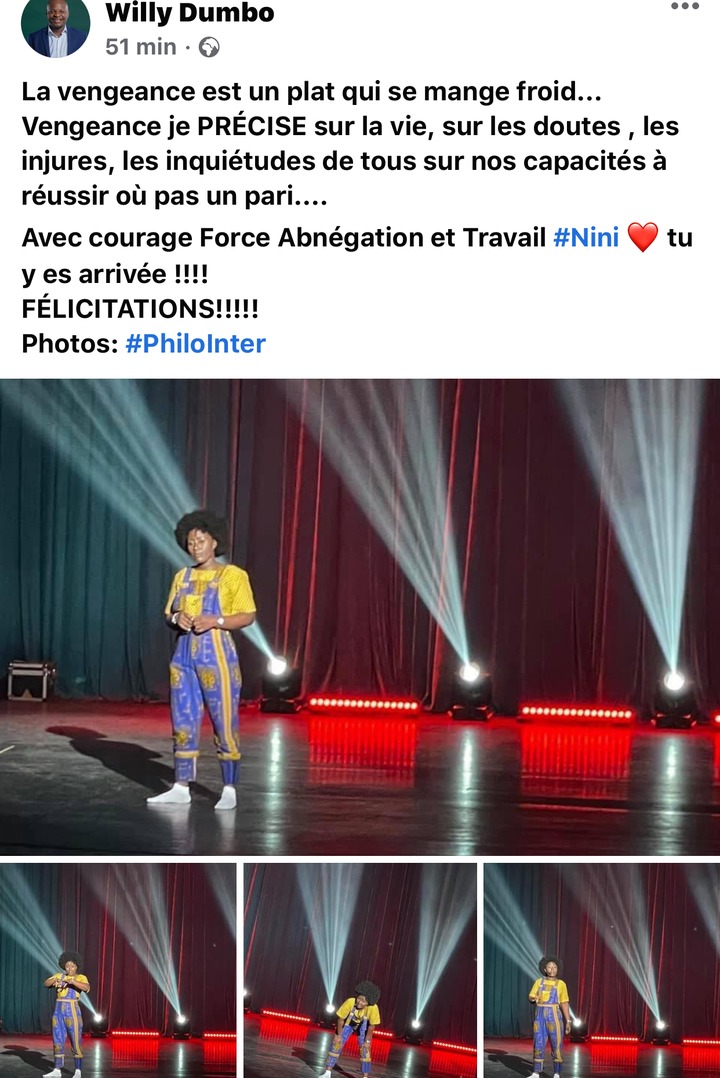
Task: Open the large stage photo
Action: [360, 617]
